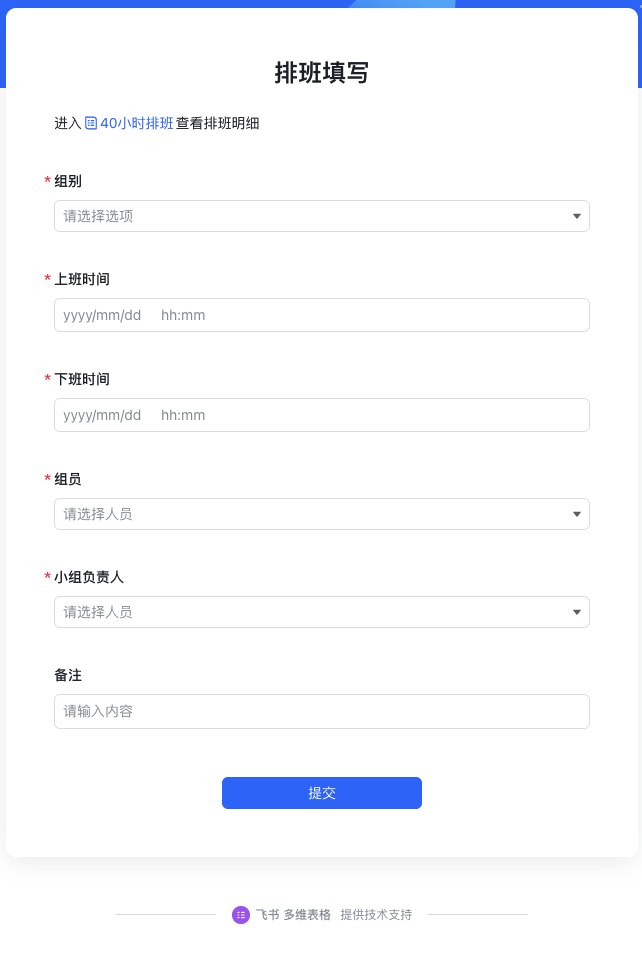
Task: Open the 小组负责人 selector
Action: (321, 612)
